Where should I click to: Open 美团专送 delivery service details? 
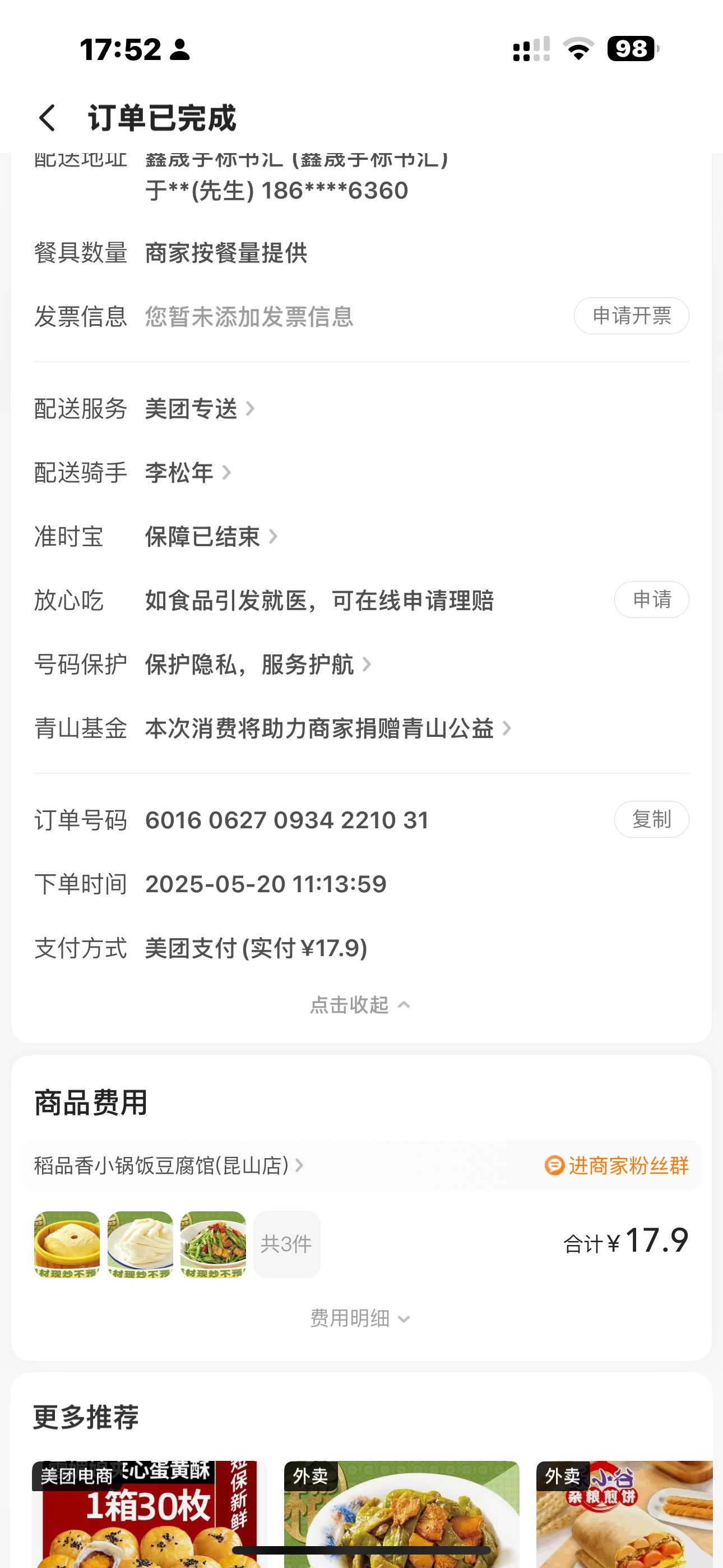tap(199, 408)
